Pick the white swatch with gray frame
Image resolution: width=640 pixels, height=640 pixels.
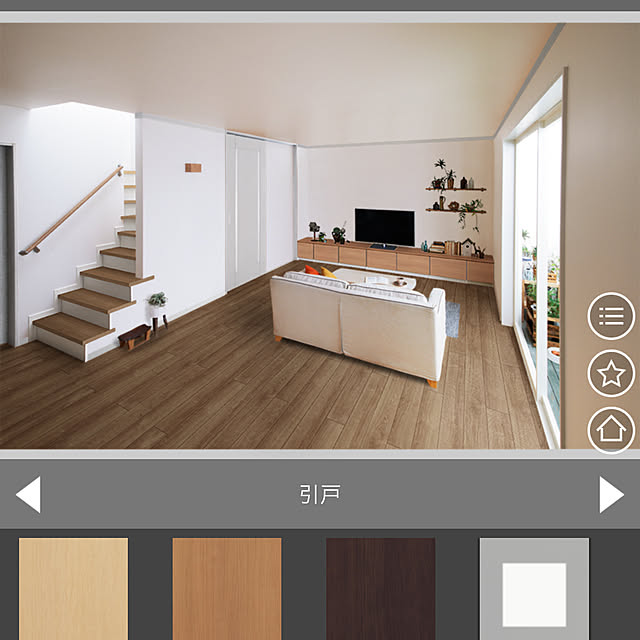[x=534, y=588]
